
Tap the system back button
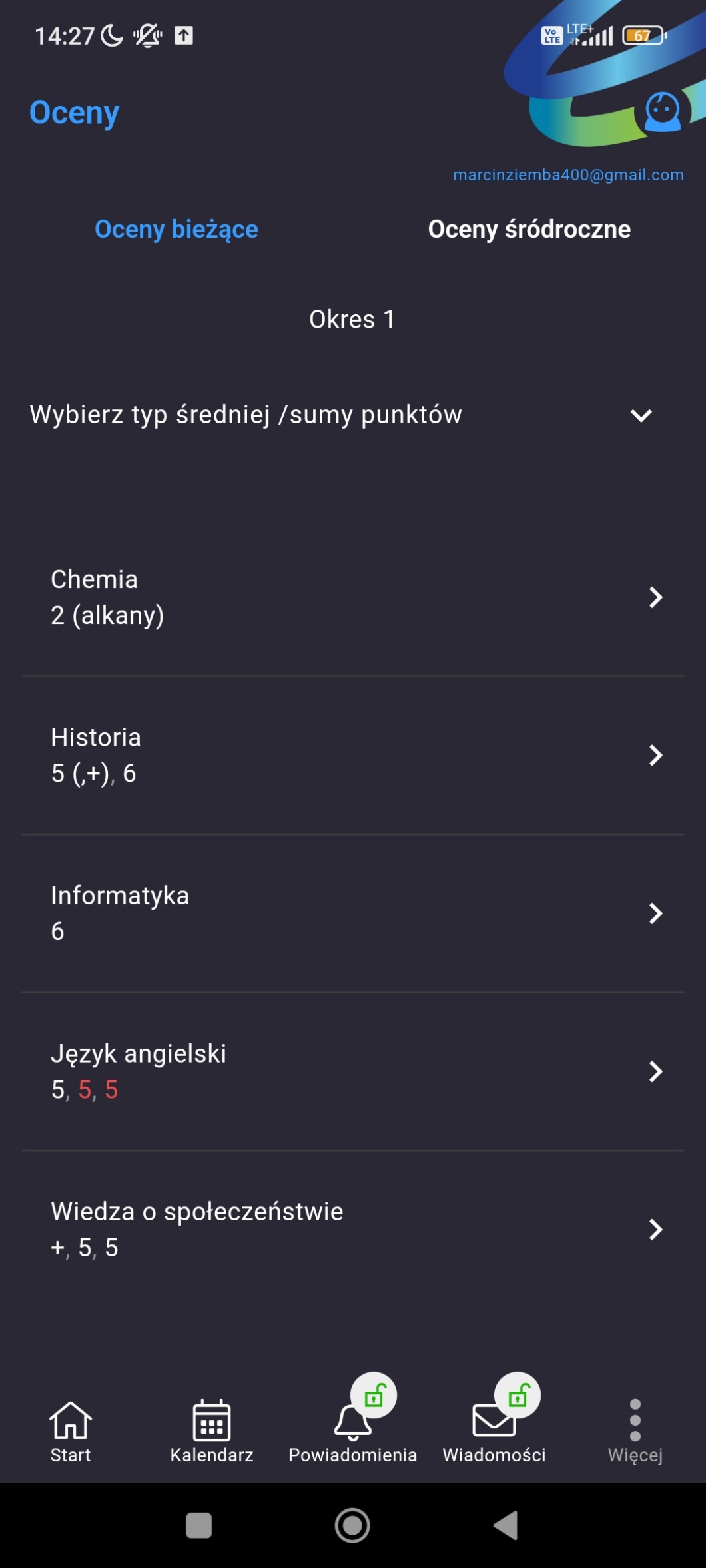(506, 1525)
